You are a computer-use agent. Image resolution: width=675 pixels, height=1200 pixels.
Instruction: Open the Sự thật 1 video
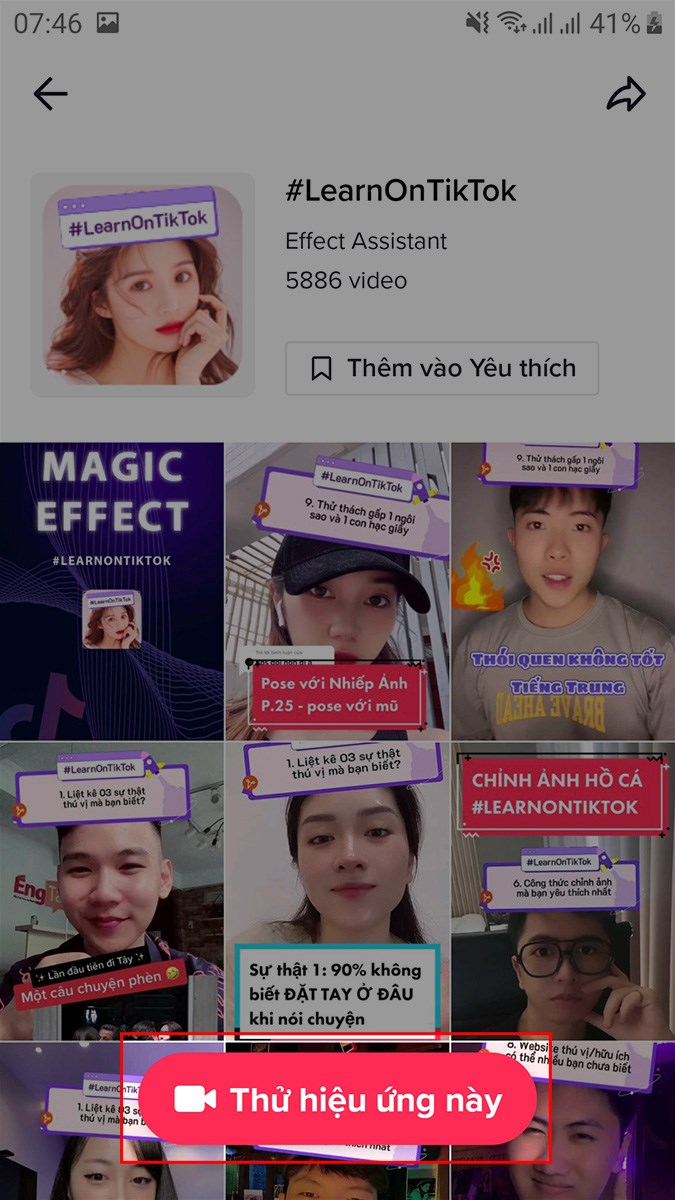click(337, 890)
